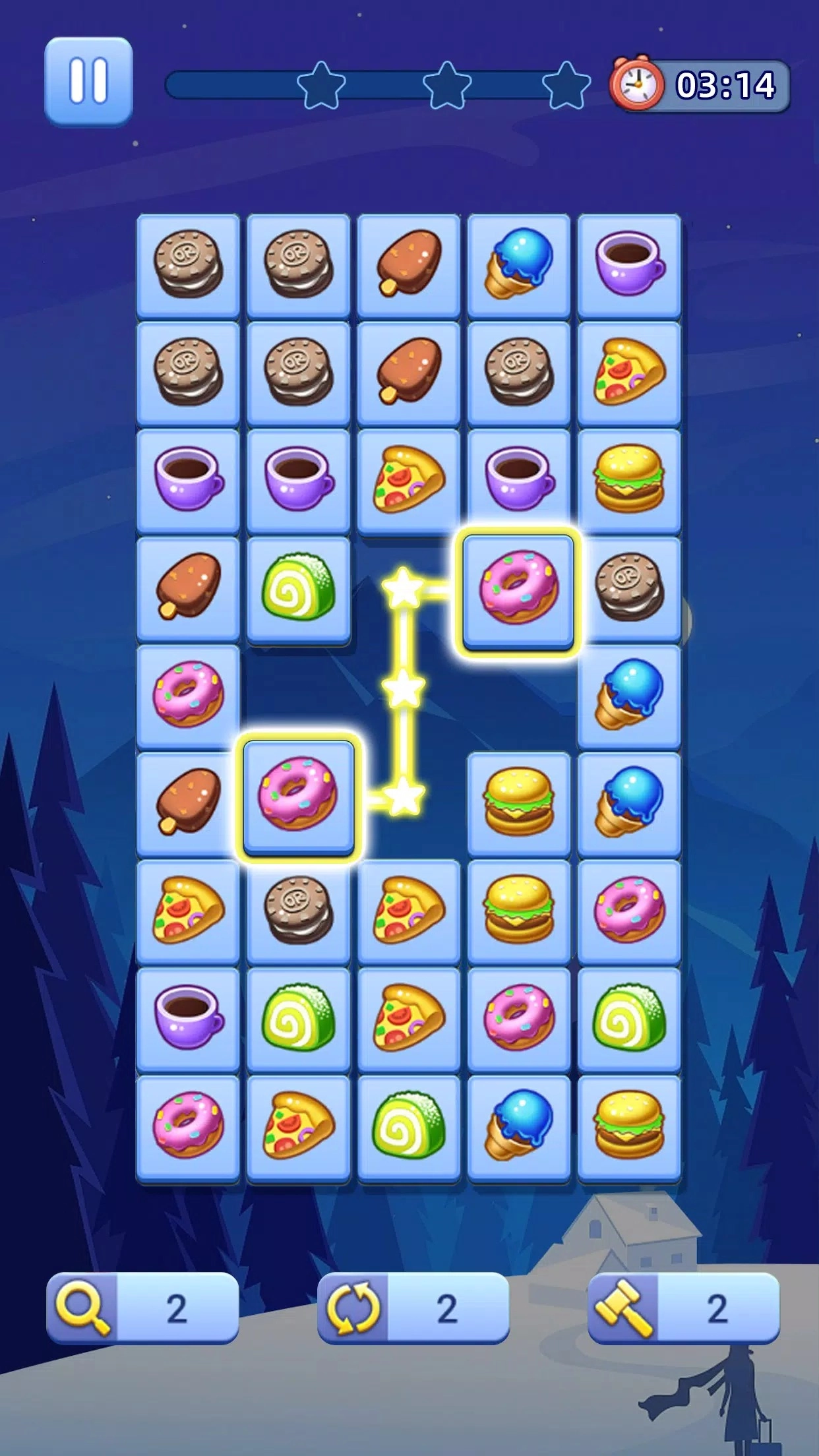Choose the ice cream tile between roll cake and burger
819x1456 pixels.
[518, 1126]
